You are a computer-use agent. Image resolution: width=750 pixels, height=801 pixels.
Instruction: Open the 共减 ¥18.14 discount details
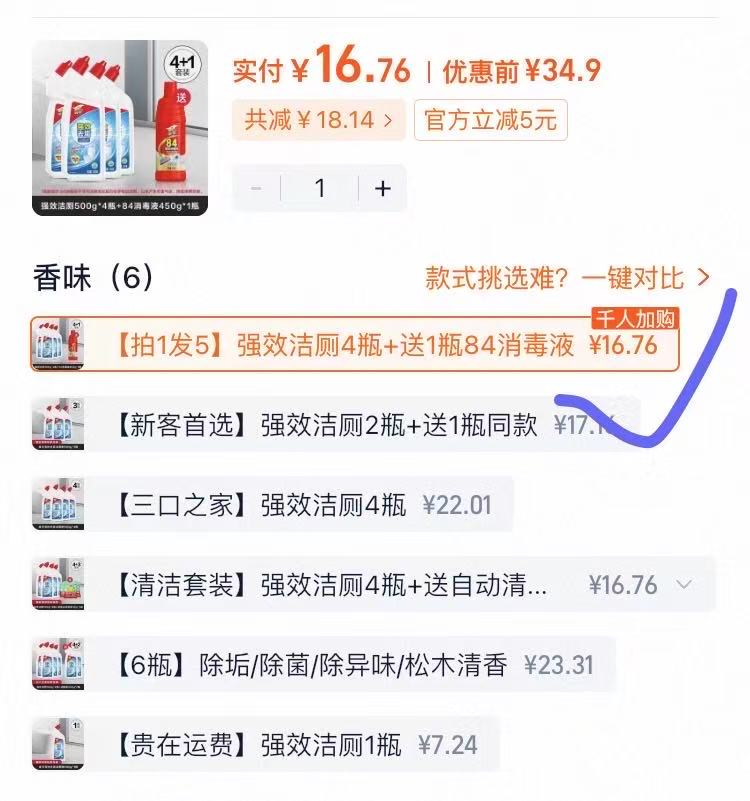pyautogui.click(x=319, y=121)
